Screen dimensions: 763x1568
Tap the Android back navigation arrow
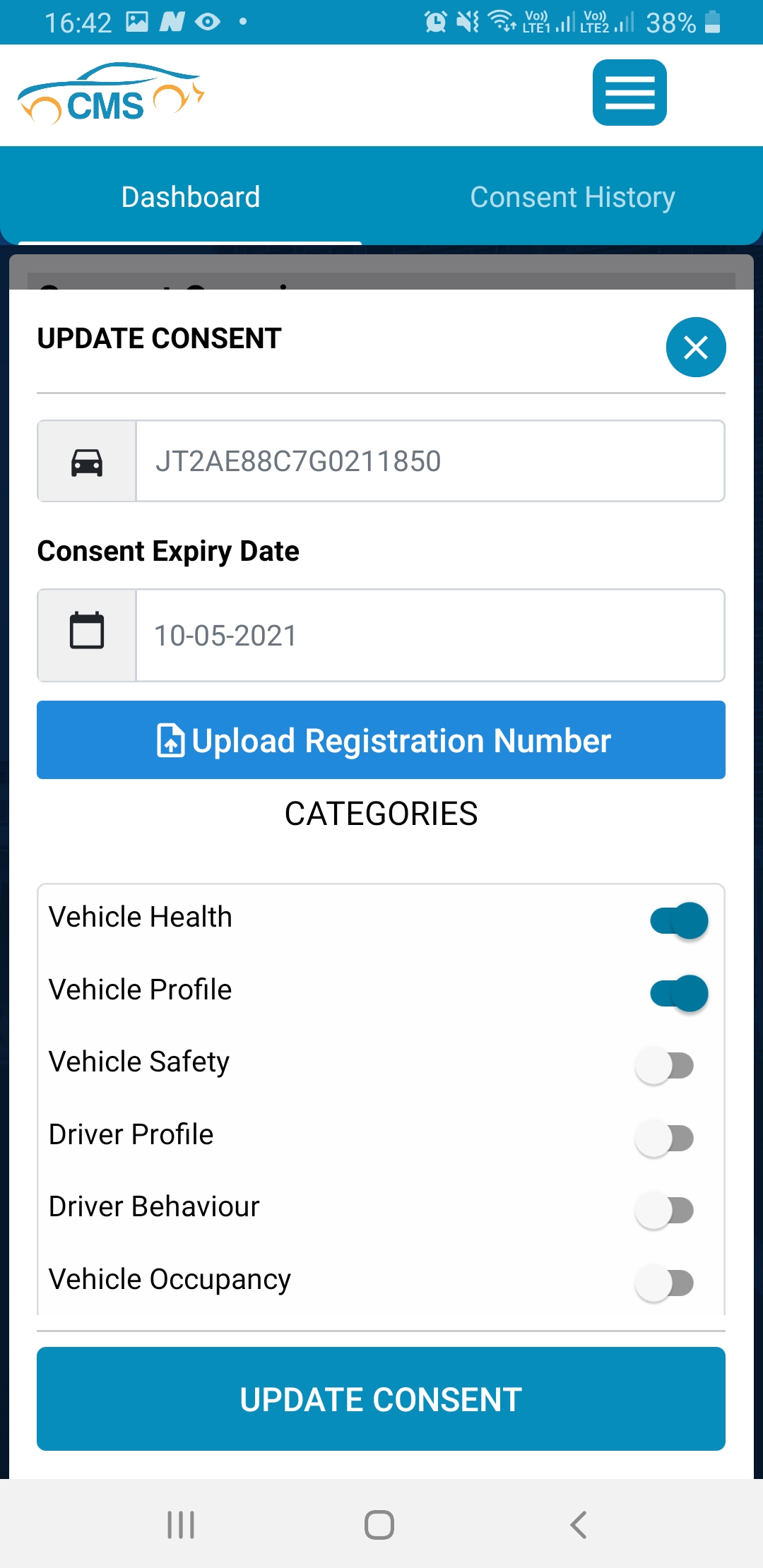click(x=579, y=1524)
